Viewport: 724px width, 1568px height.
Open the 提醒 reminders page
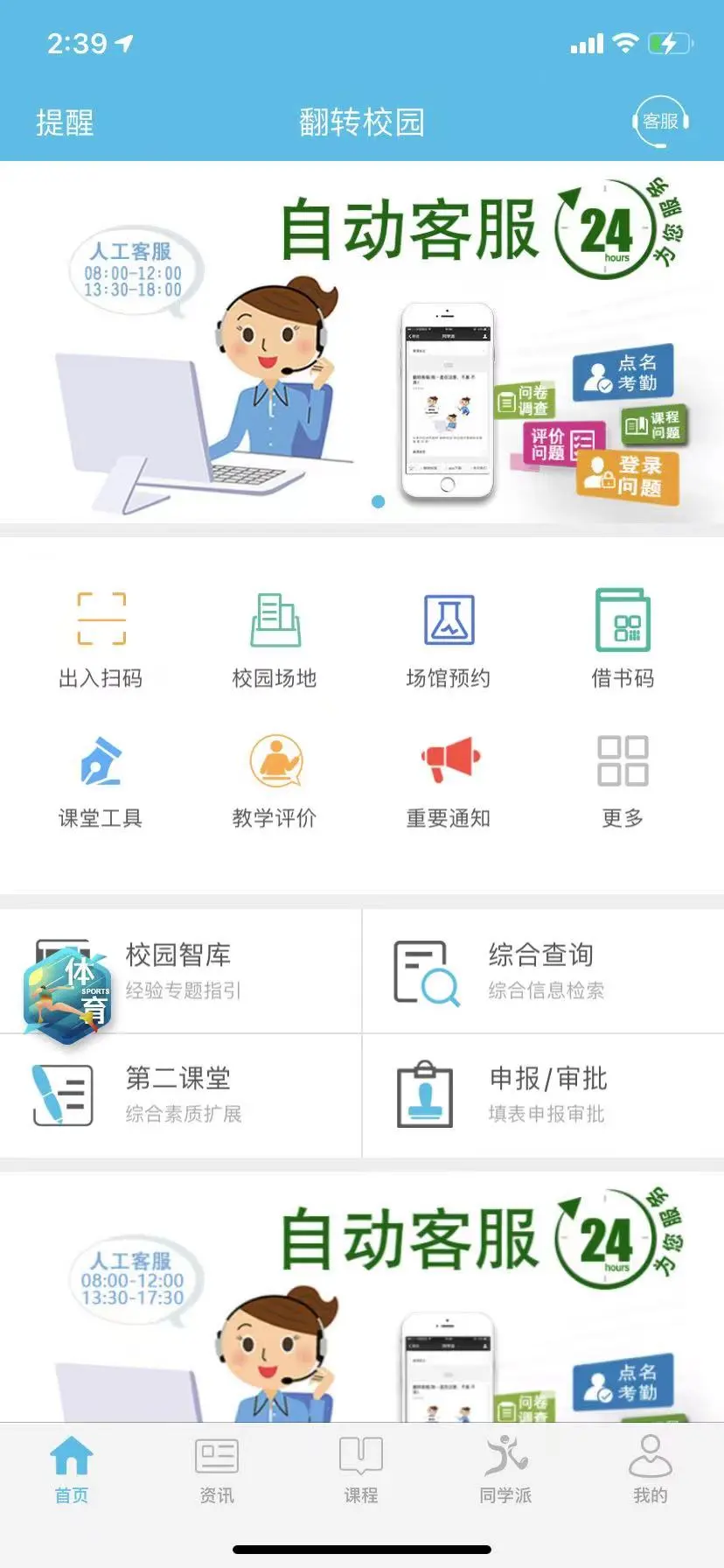click(x=65, y=122)
